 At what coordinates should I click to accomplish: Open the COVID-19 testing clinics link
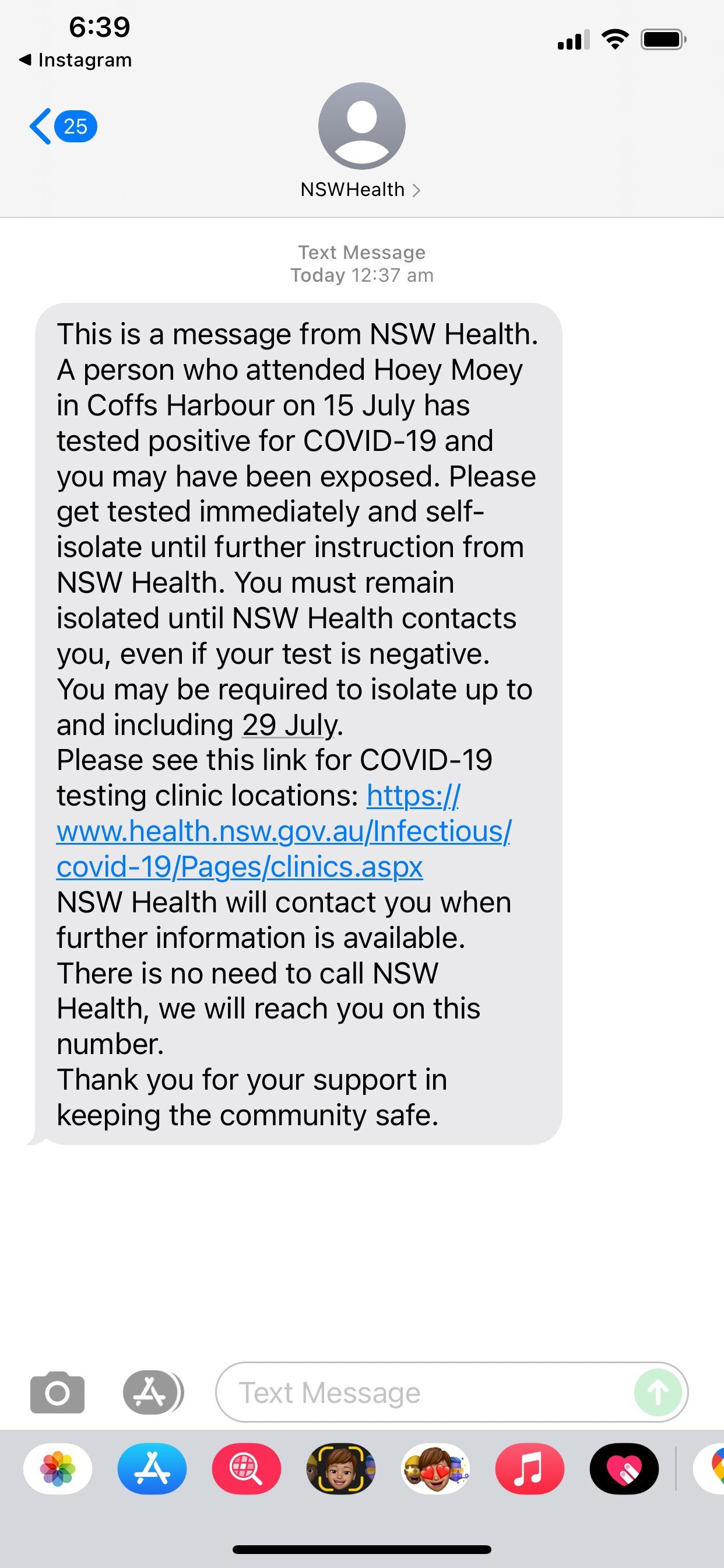pos(283,831)
